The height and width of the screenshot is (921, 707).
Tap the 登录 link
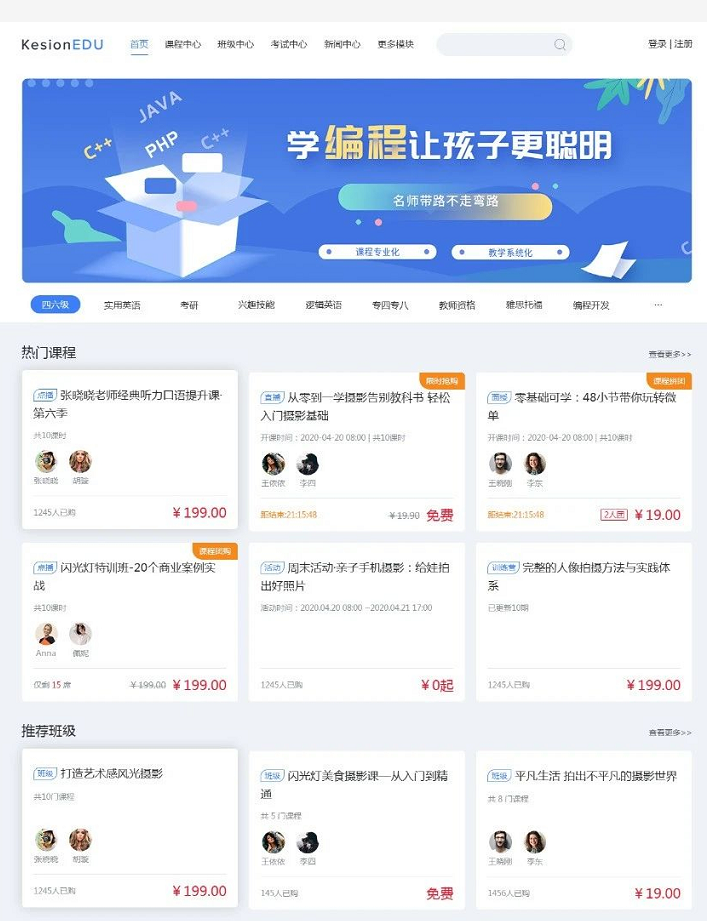[x=657, y=44]
